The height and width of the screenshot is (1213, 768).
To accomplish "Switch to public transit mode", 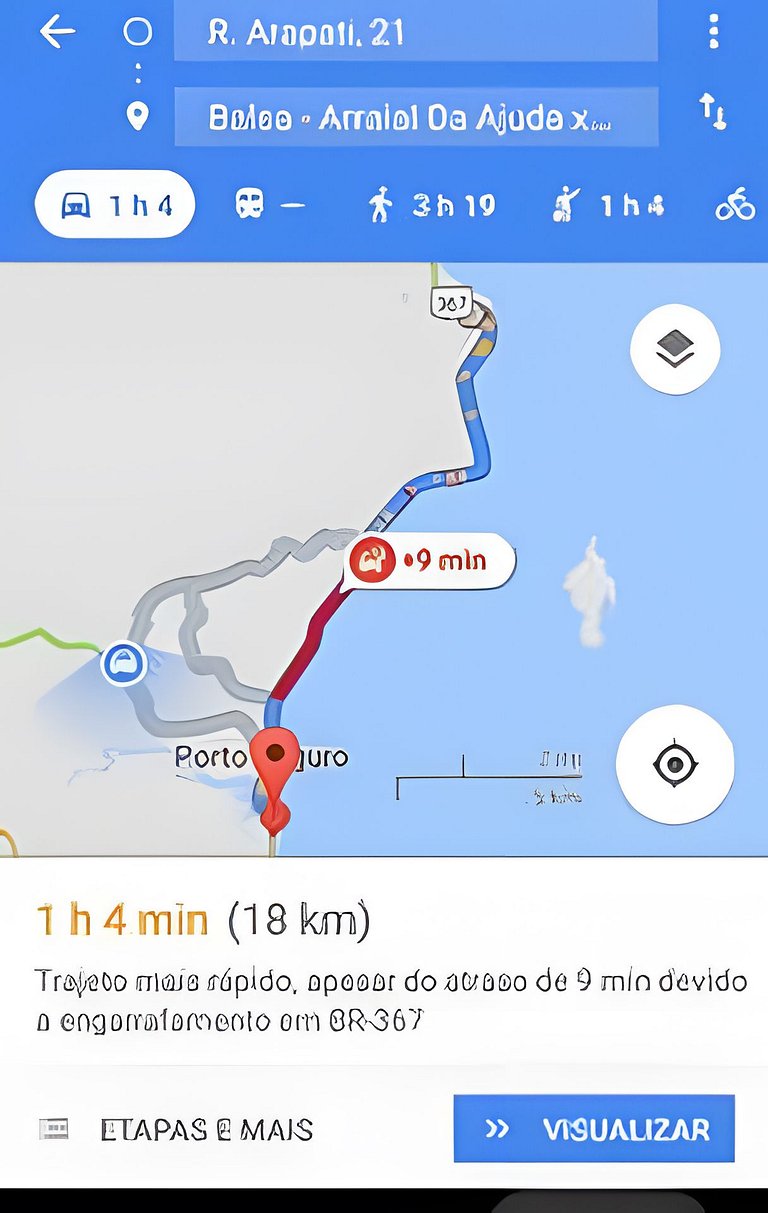I will (269, 205).
